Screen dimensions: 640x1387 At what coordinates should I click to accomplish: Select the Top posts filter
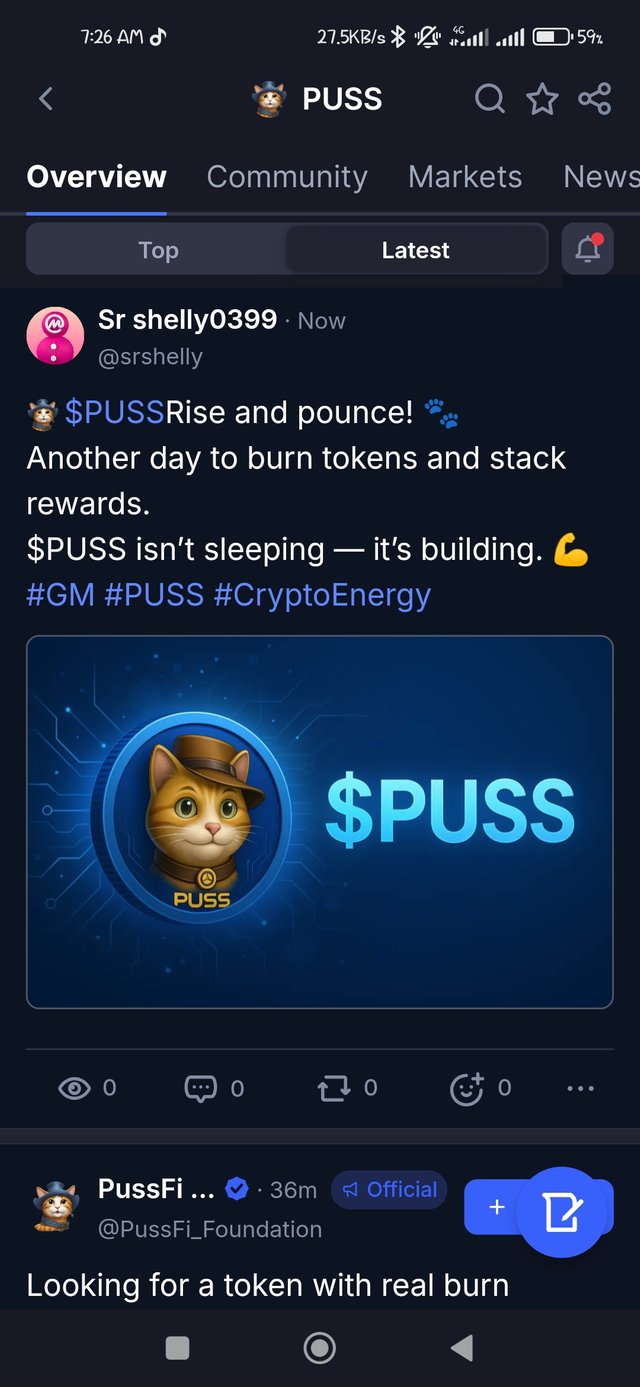coord(158,250)
